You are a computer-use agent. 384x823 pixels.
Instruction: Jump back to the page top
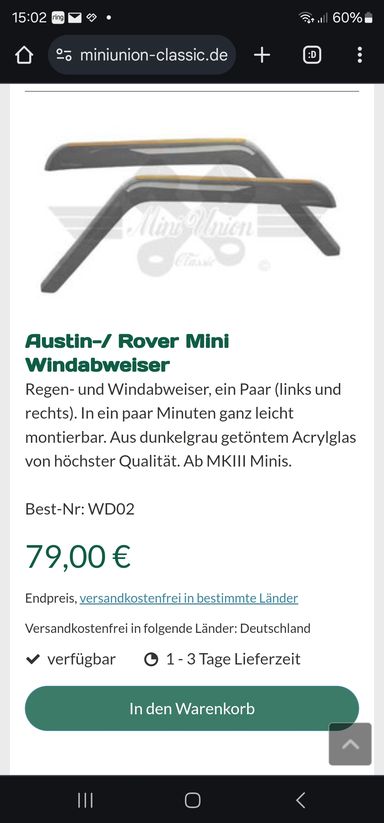click(x=350, y=744)
